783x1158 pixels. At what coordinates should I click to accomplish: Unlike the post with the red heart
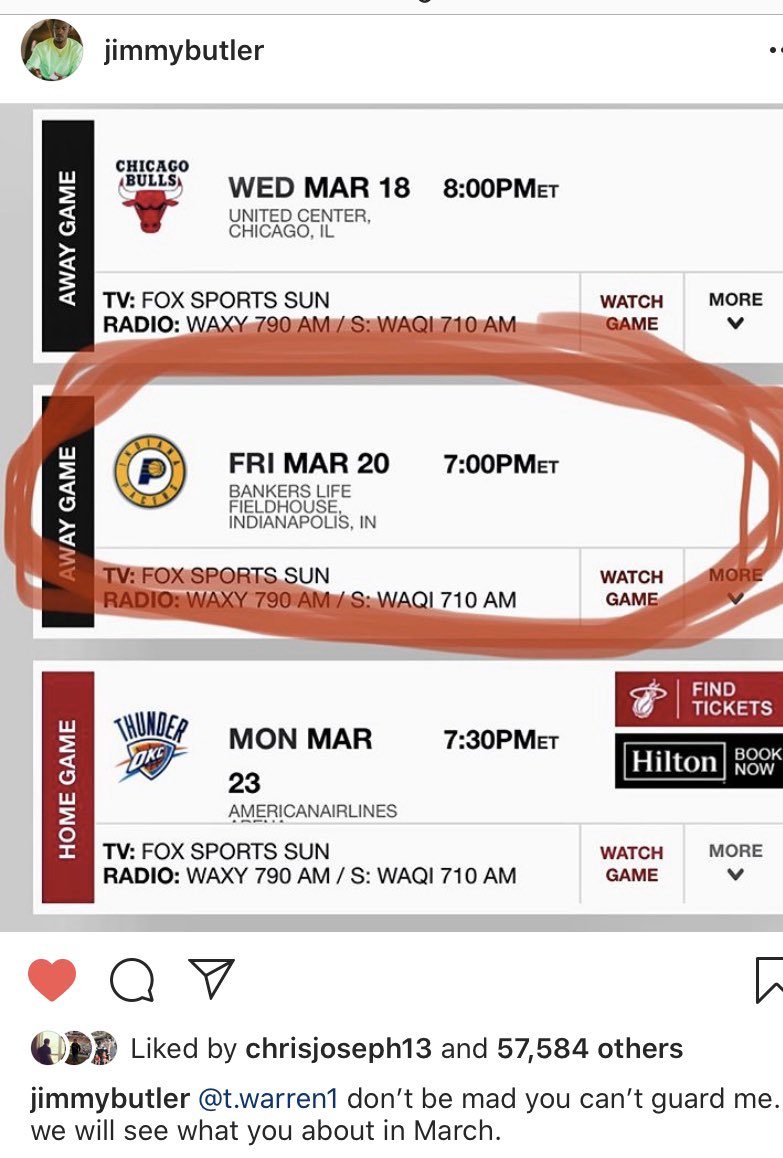[53, 979]
